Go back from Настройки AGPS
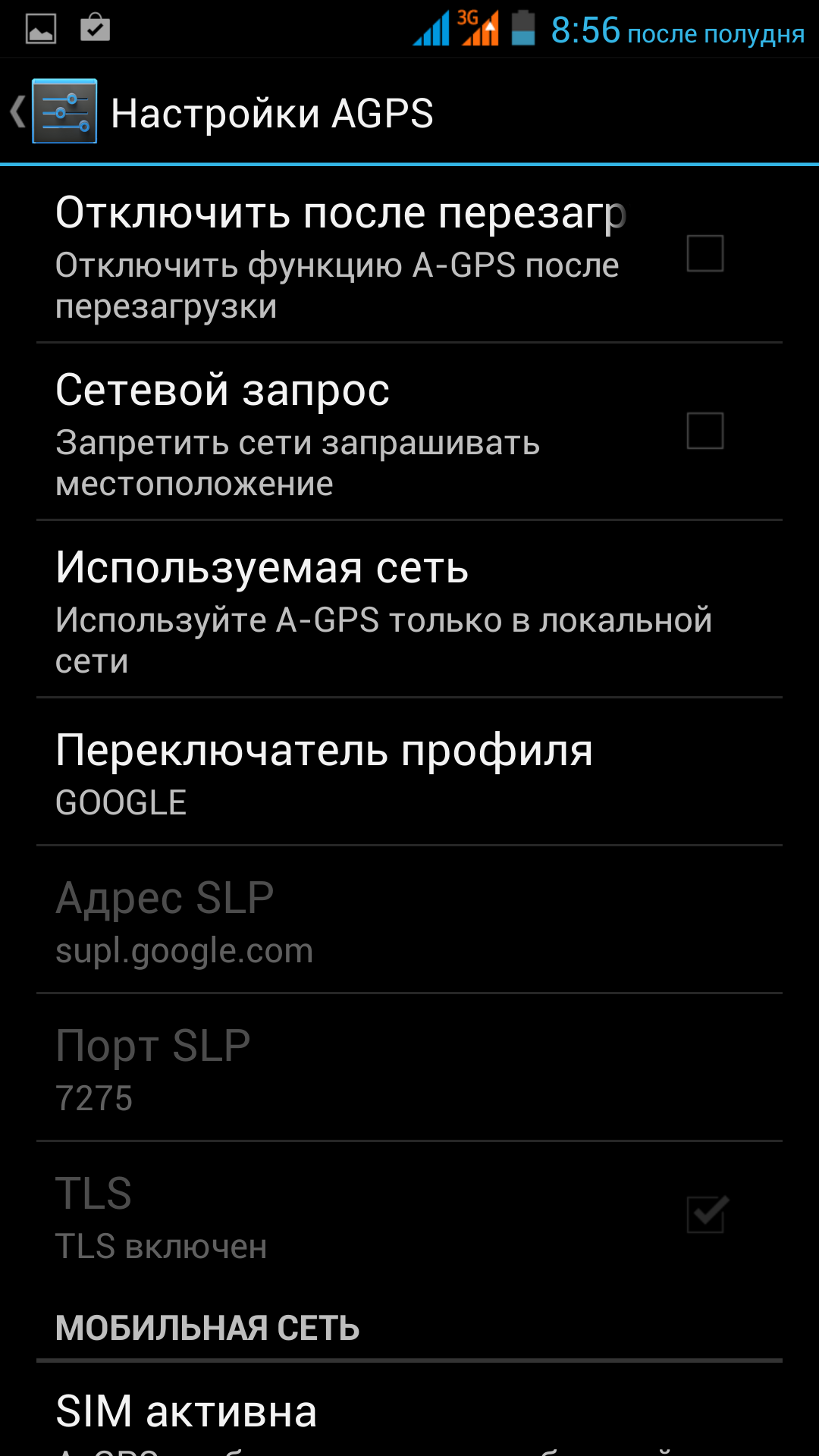This screenshot has height=1456, width=819. [x=53, y=112]
